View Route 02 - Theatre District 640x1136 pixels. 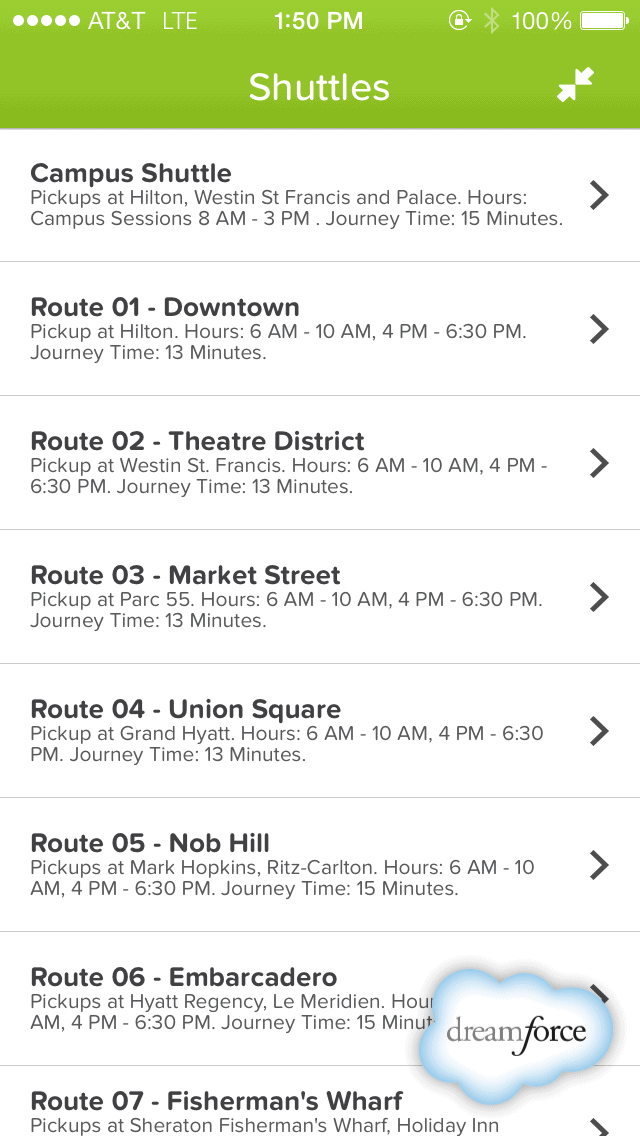coord(320,463)
